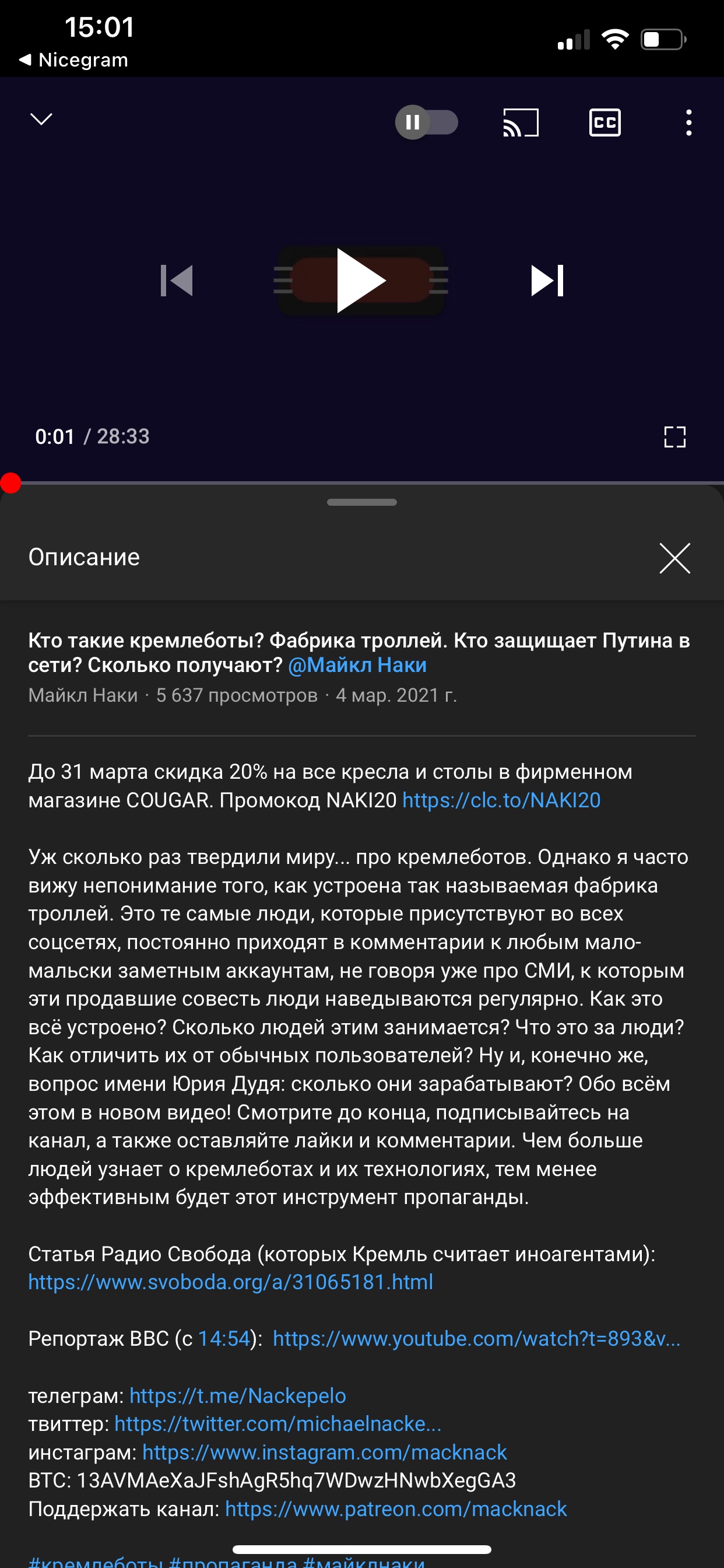Minimize the video player with the down chevron
Viewport: 724px width, 1568px height.
click(x=41, y=120)
